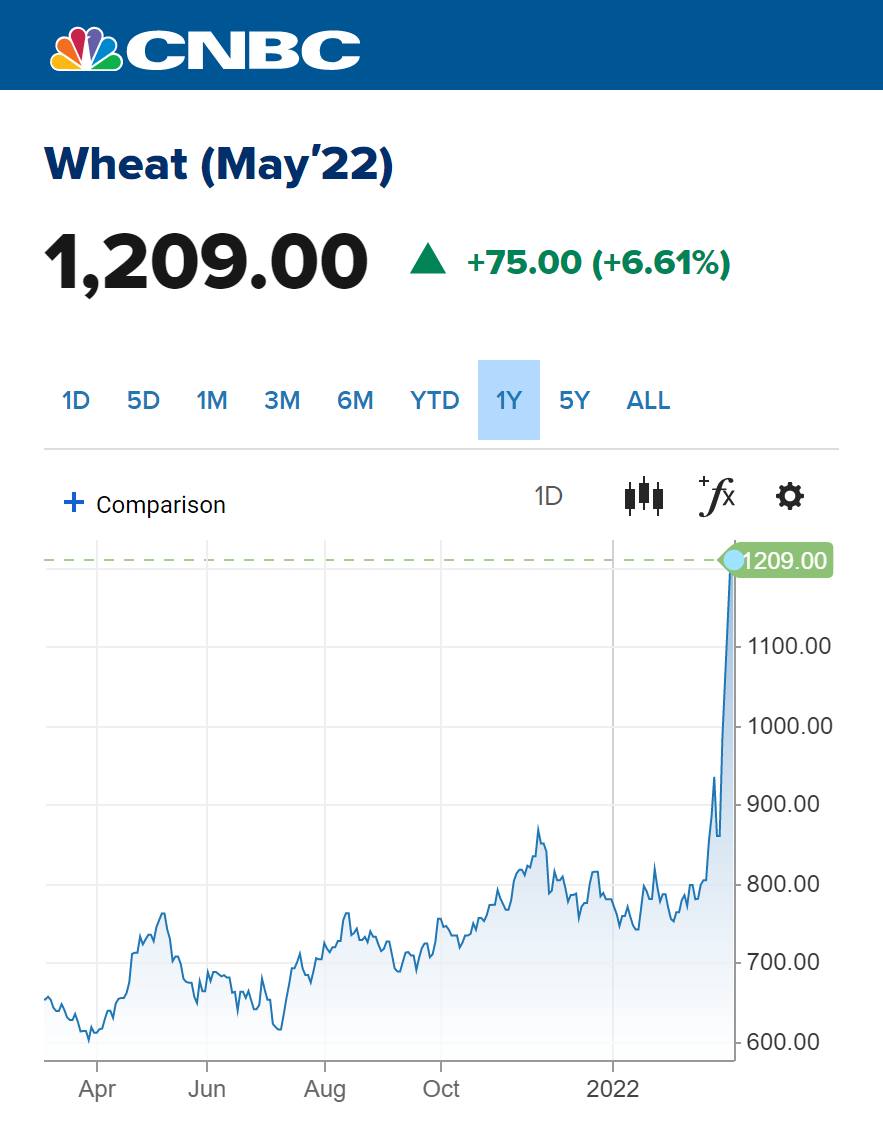Add a Comparison symbol
The image size is (883, 1138).
146,504
